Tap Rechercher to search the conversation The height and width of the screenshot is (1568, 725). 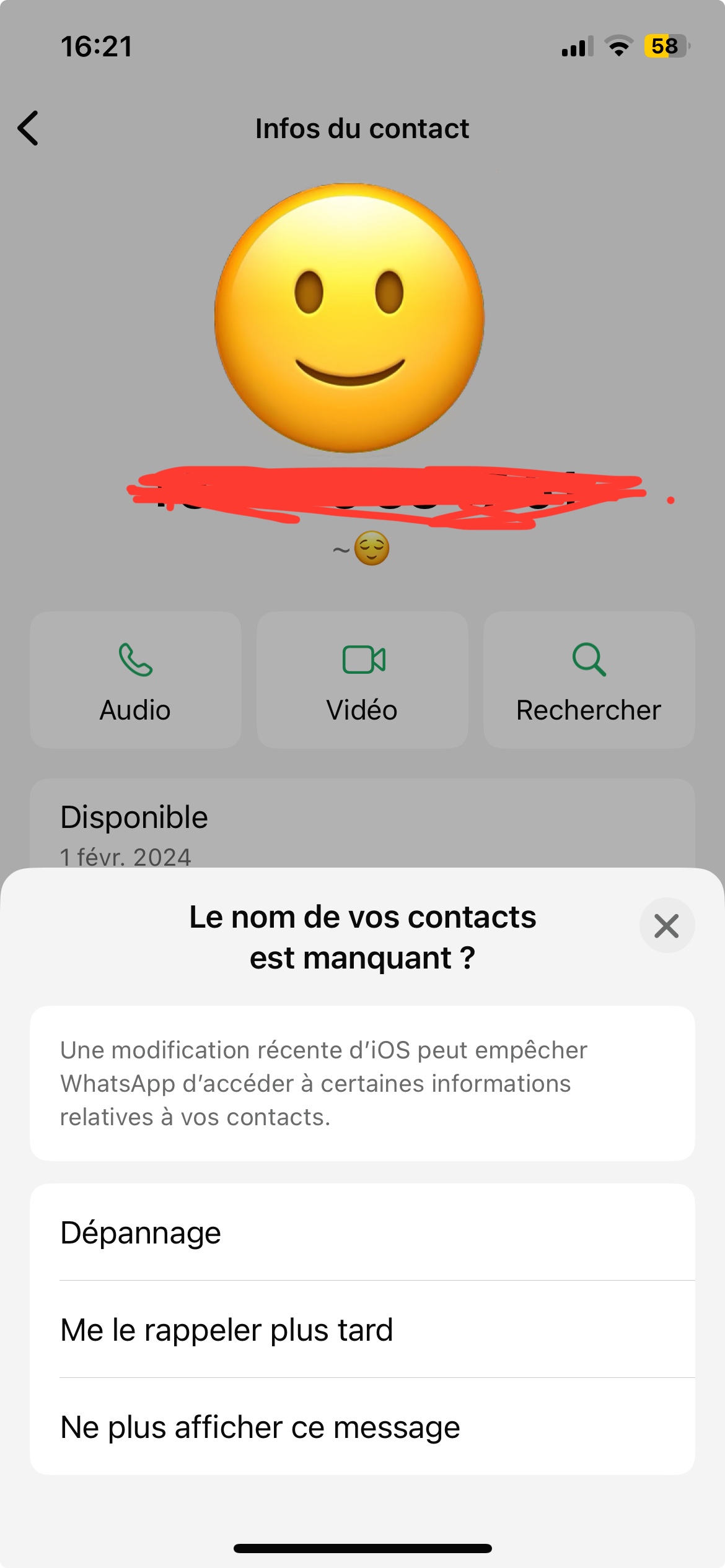tap(588, 680)
